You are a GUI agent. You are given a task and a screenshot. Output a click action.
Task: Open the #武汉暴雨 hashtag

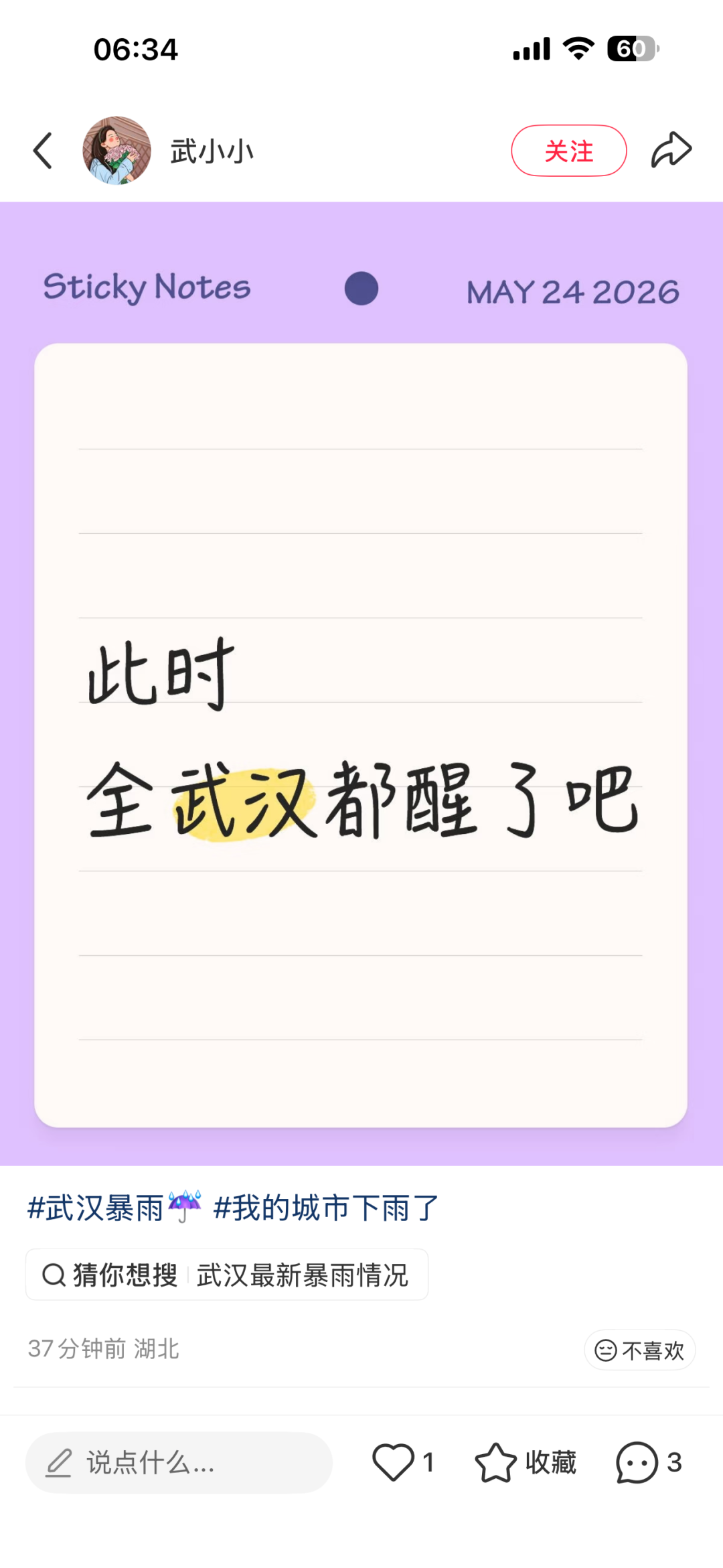pyautogui.click(x=114, y=1208)
